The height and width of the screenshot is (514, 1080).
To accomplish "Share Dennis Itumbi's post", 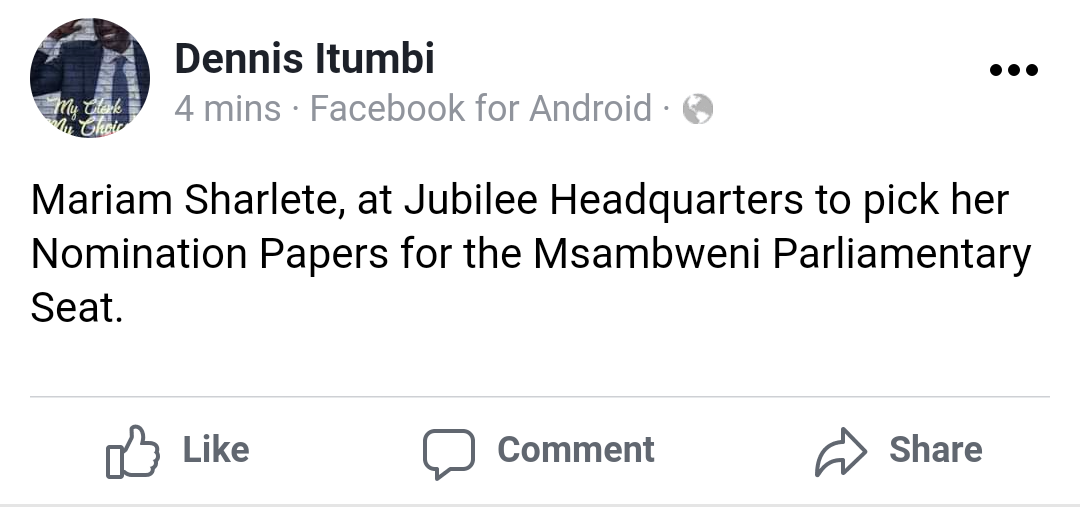I will tap(899, 450).
